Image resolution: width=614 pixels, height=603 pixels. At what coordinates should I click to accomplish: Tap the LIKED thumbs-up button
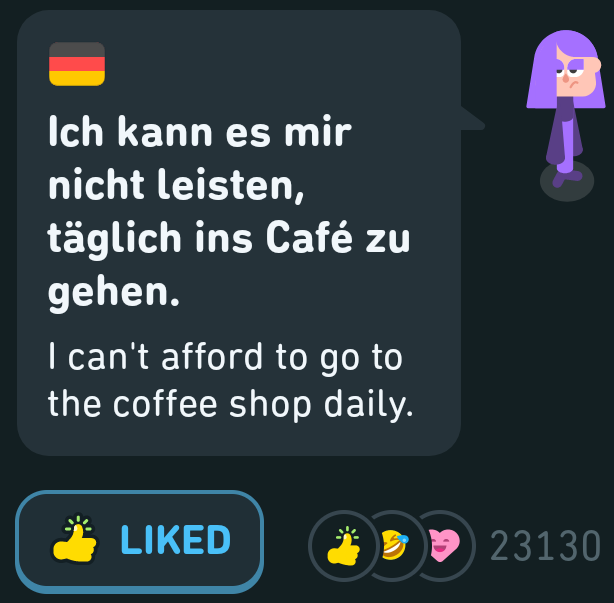point(139,541)
